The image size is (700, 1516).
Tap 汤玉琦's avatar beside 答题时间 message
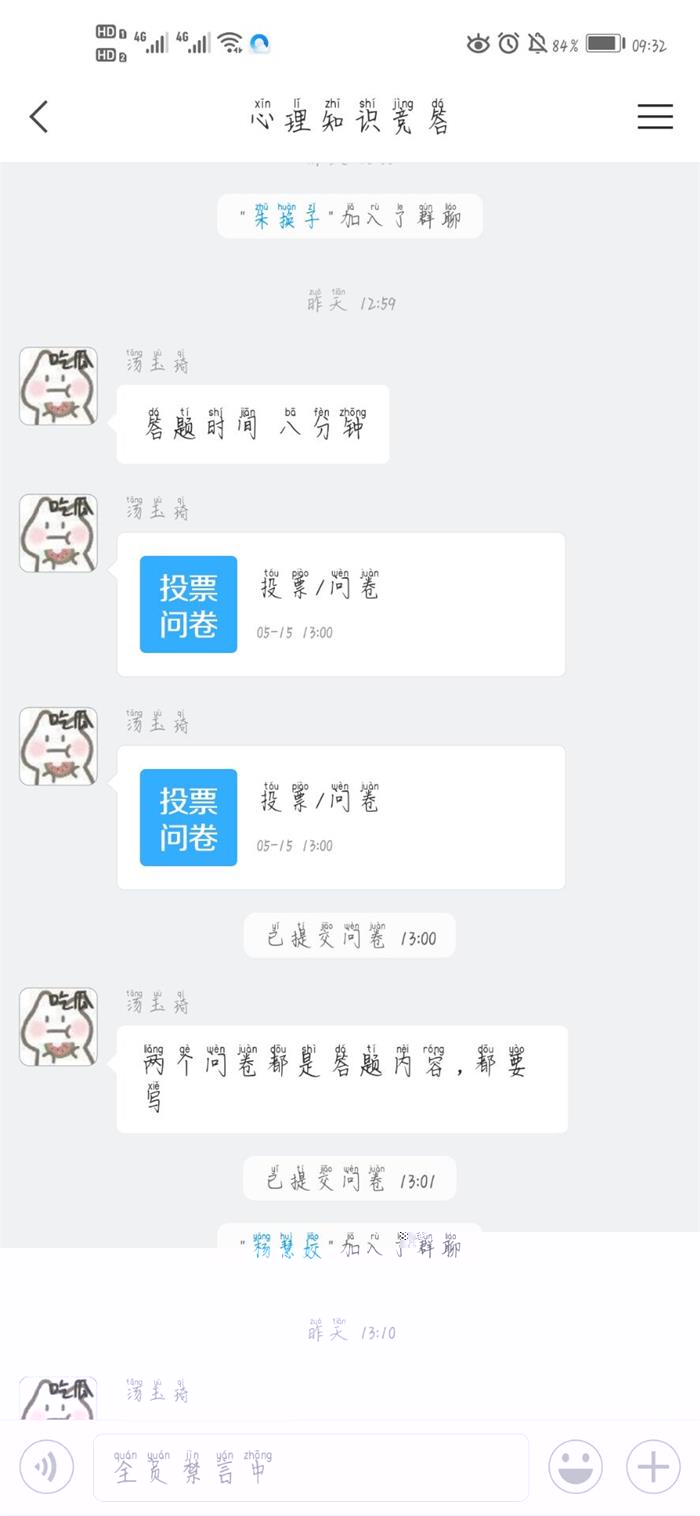(58, 386)
